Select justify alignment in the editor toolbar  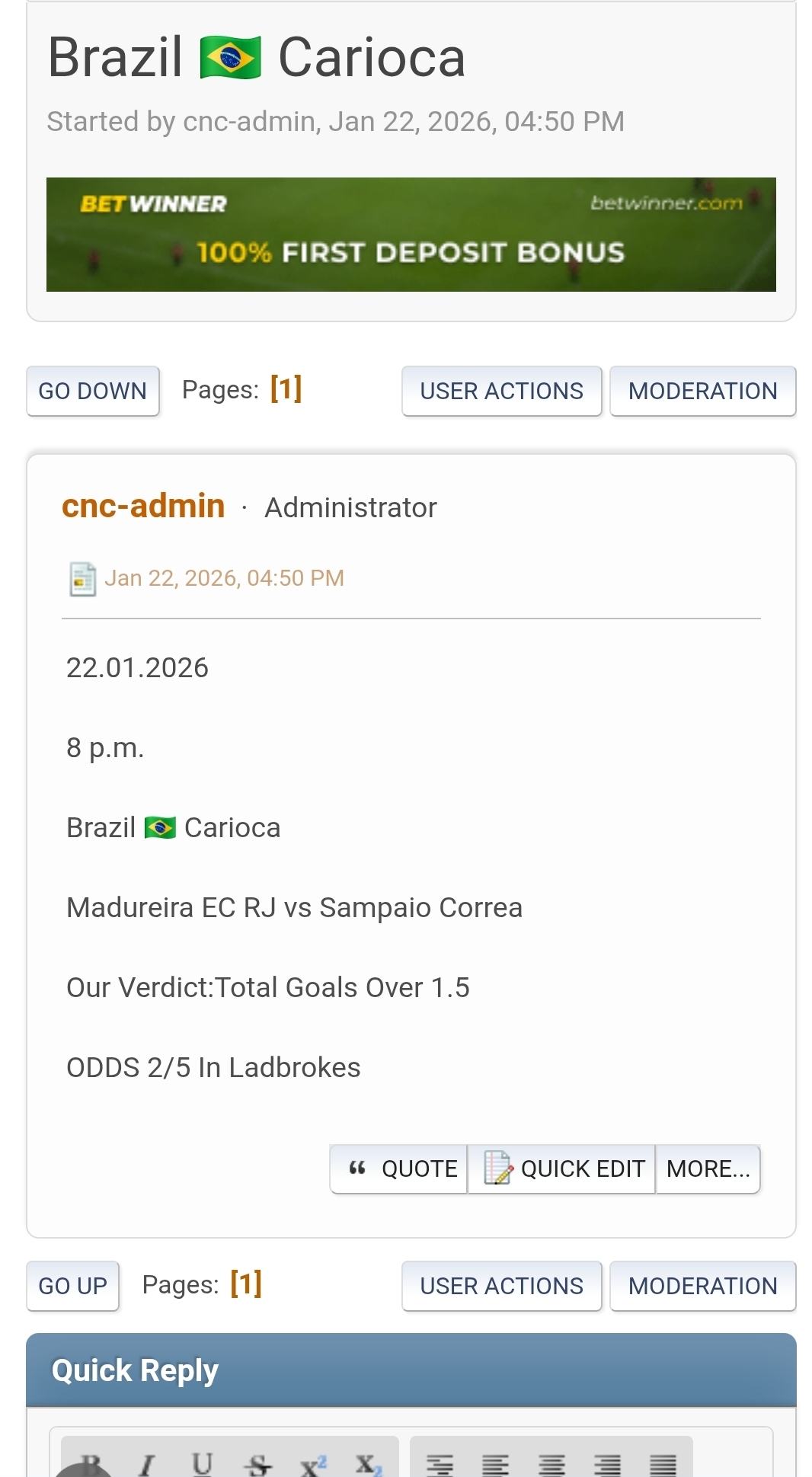[663, 1464]
